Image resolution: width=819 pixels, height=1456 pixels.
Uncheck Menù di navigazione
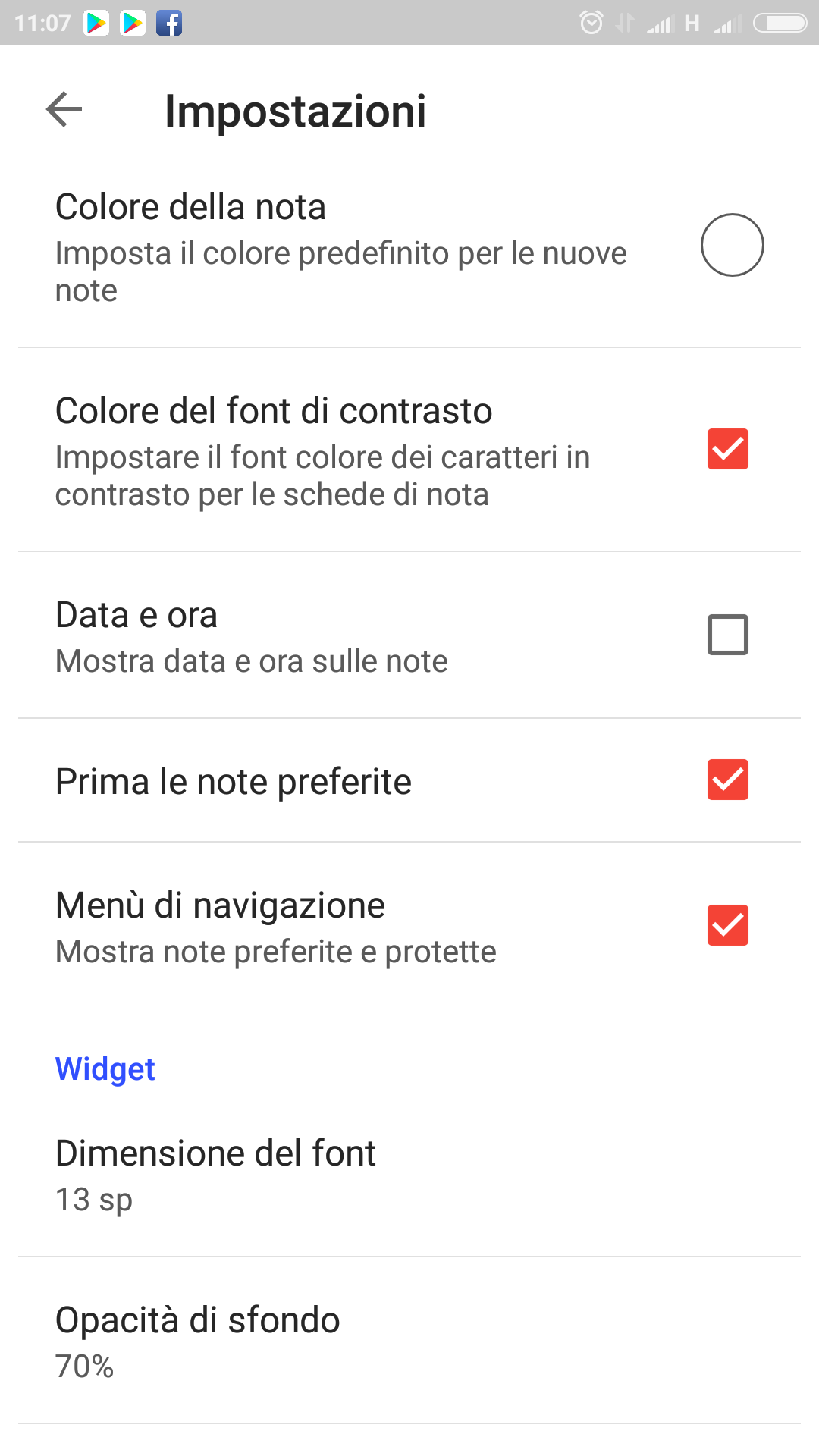[x=728, y=925]
